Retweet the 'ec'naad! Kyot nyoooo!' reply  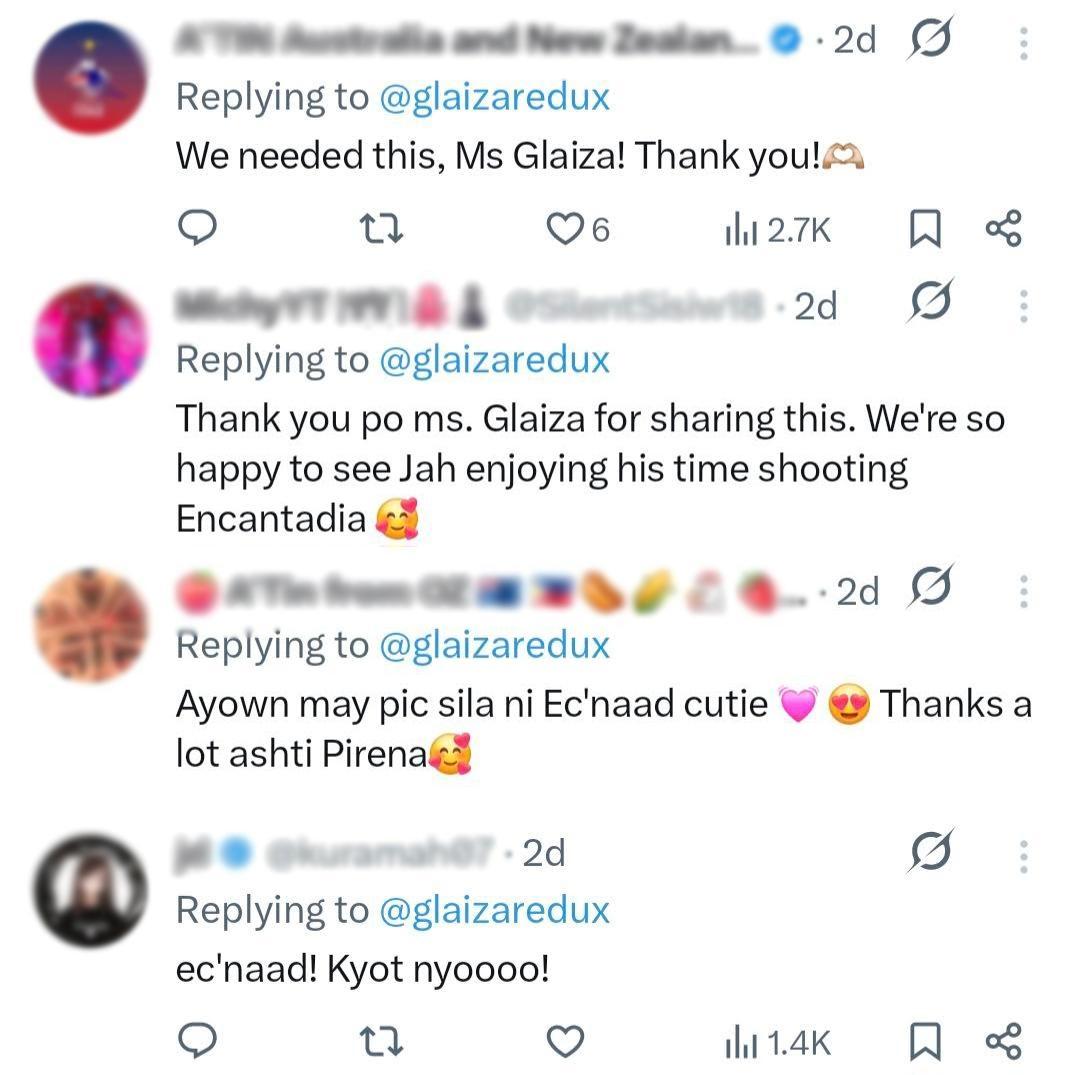[381, 1042]
